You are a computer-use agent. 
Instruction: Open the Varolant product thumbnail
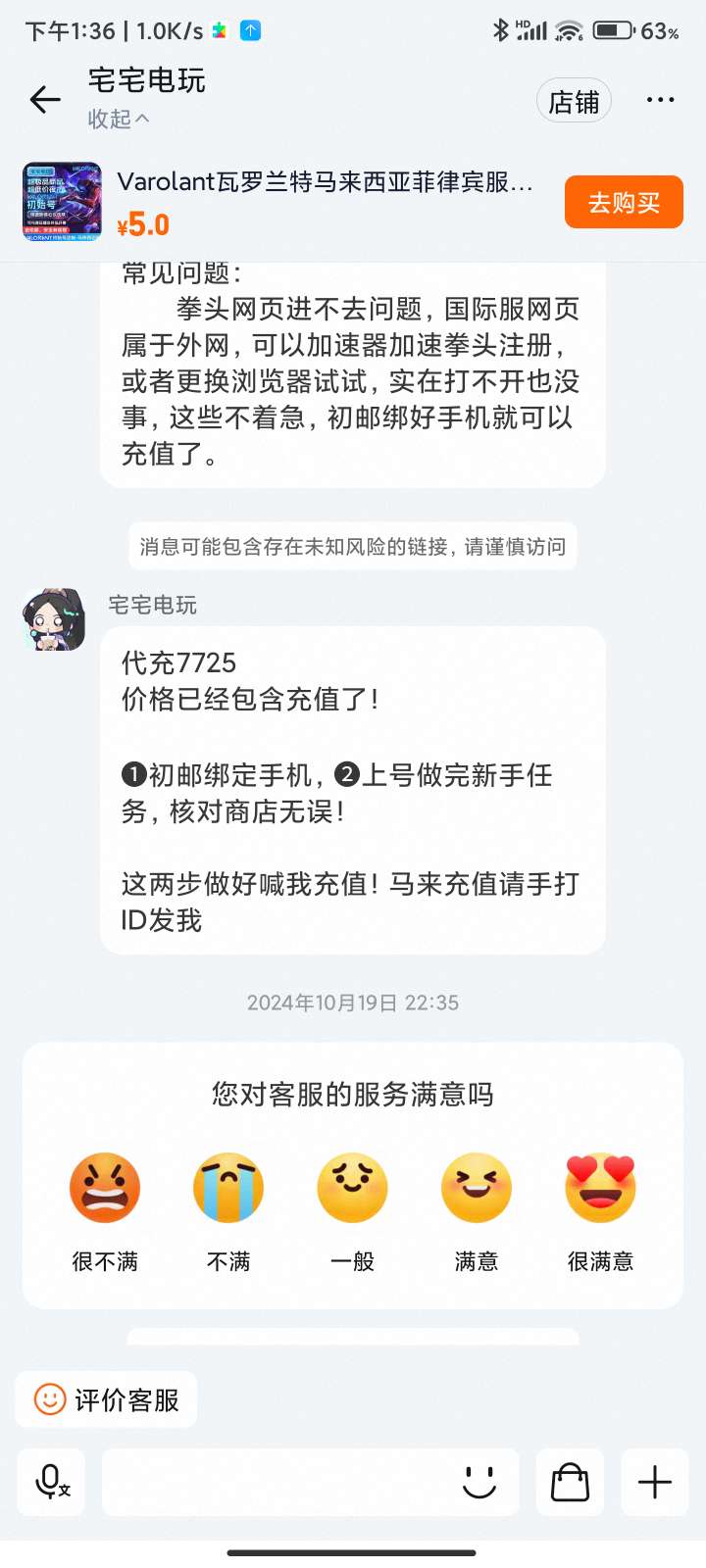click(62, 202)
